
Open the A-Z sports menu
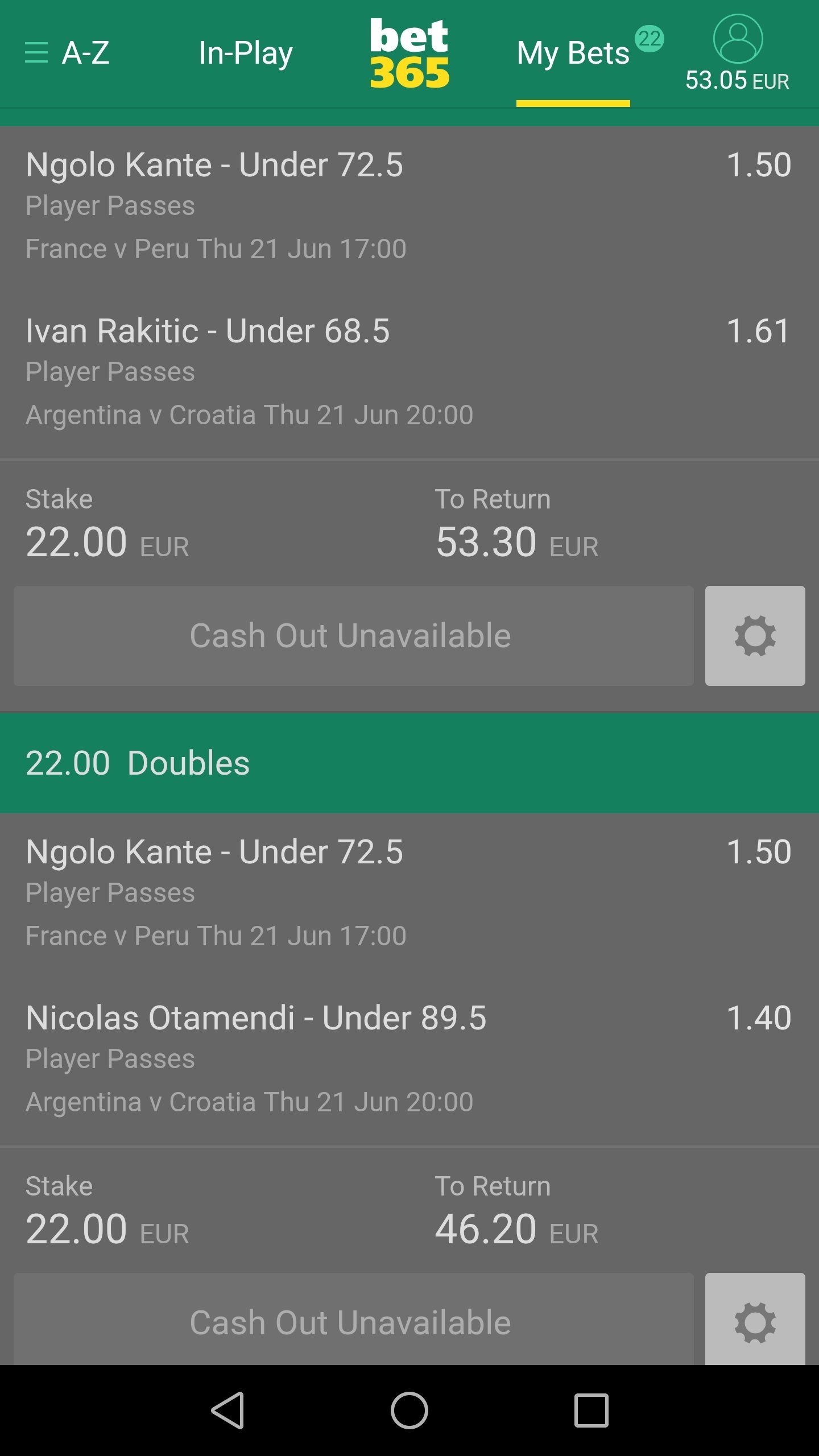click(x=67, y=53)
